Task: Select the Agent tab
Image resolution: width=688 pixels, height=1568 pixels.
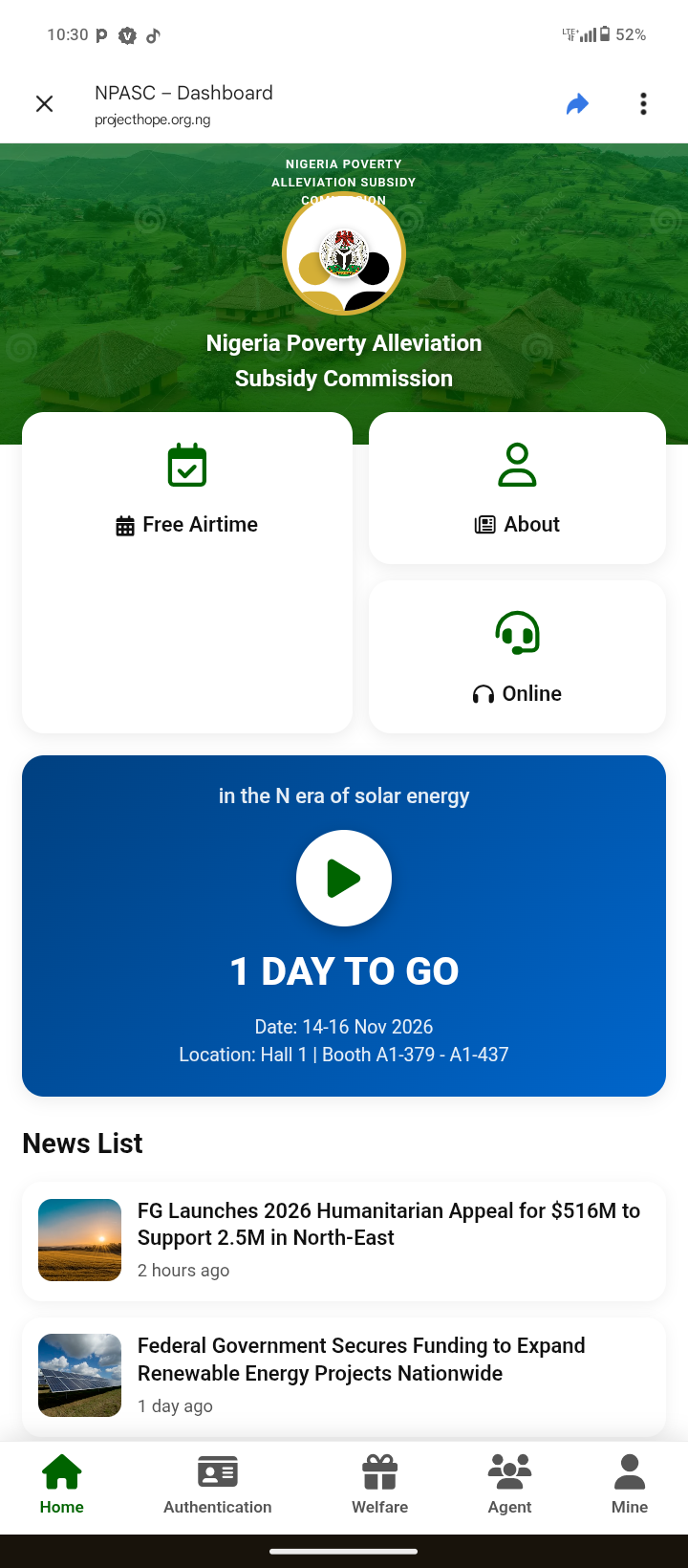Action: click(509, 1485)
